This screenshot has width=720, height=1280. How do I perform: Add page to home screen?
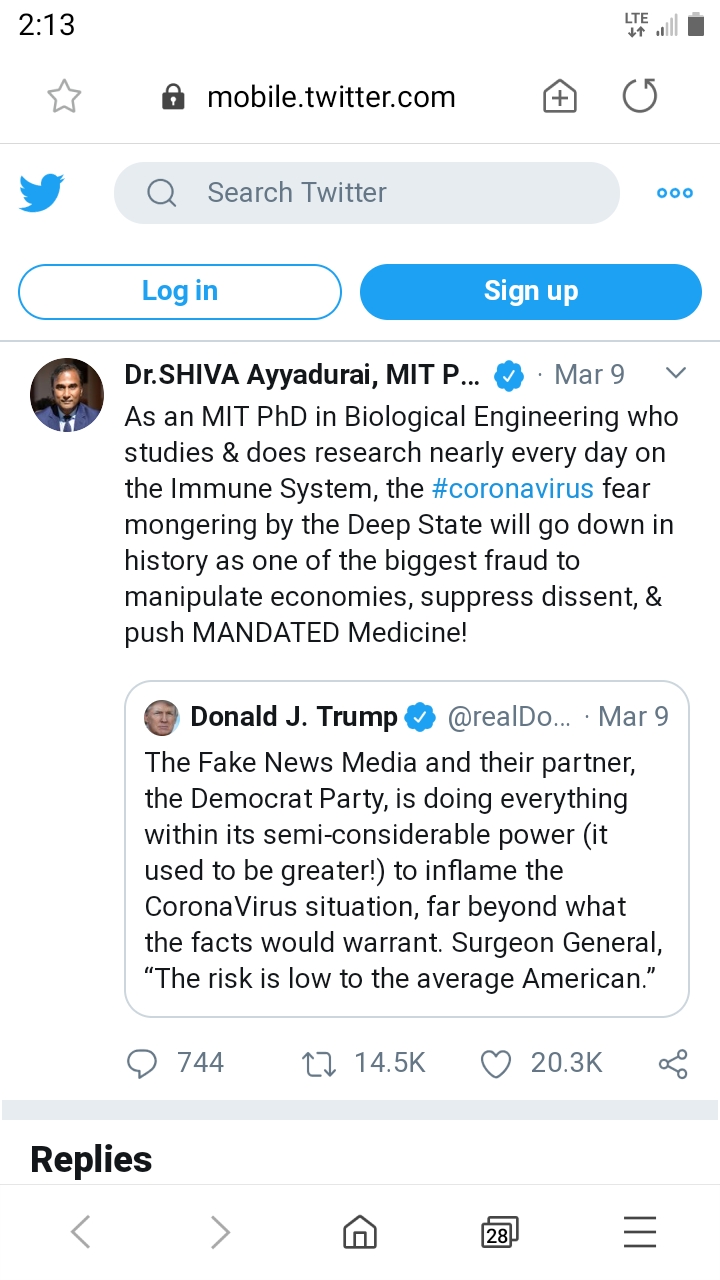click(560, 97)
